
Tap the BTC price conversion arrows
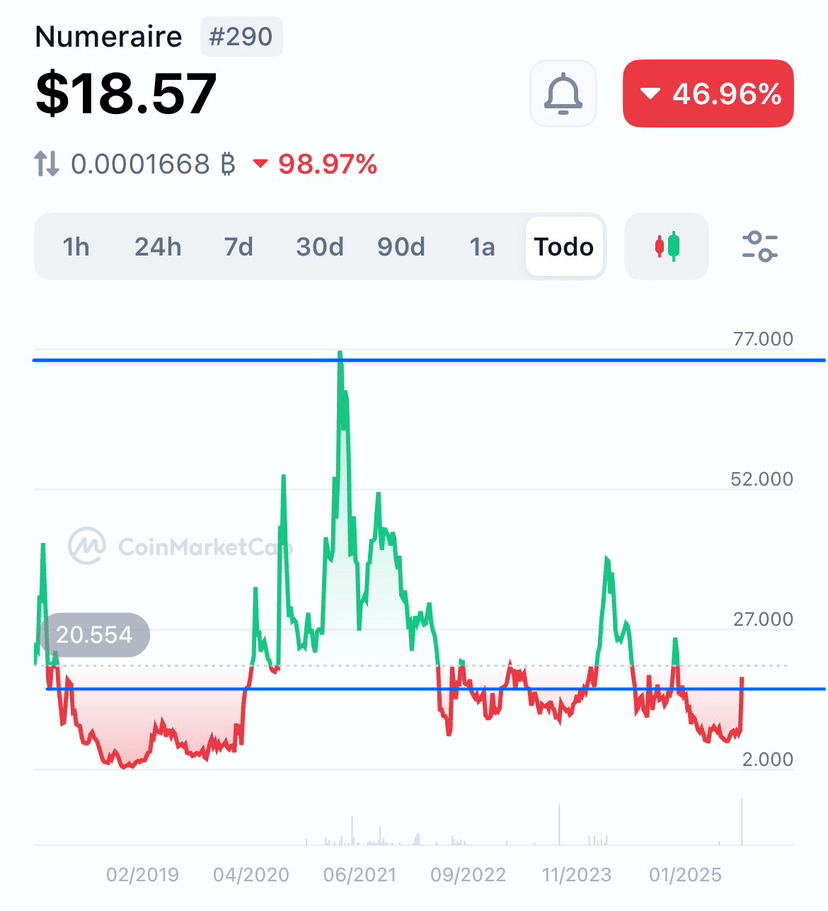47,164
